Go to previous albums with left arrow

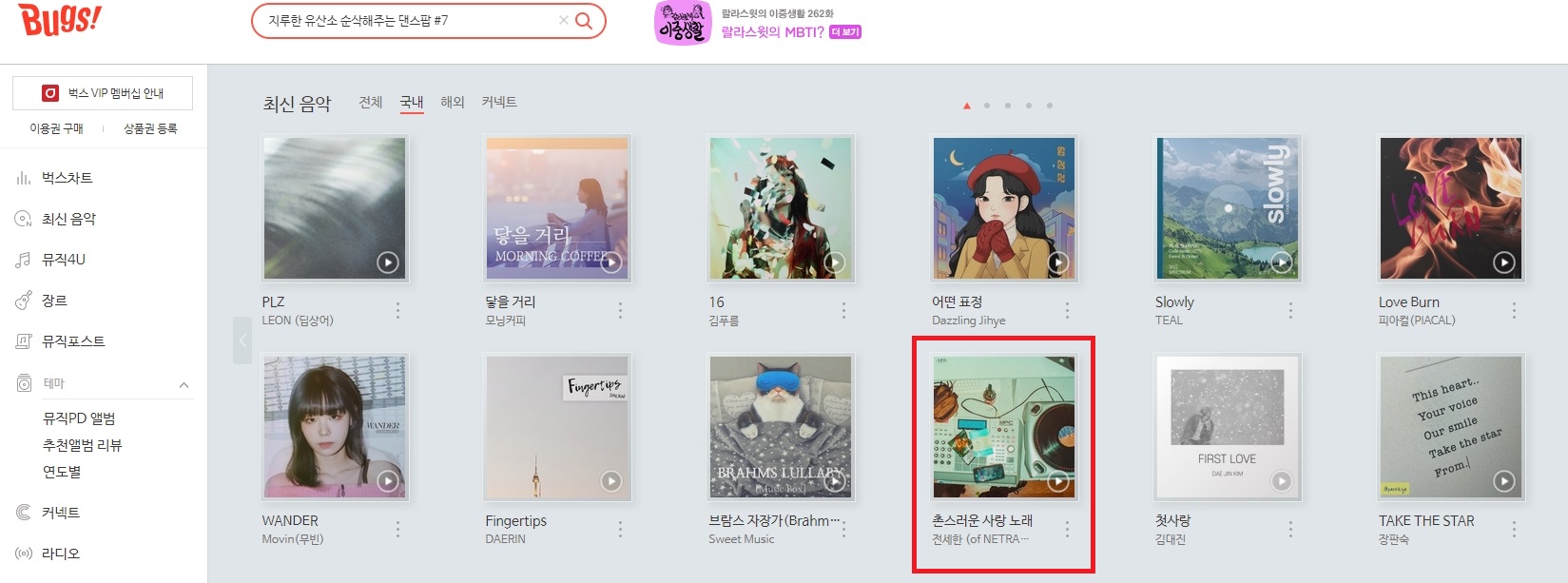242,340
